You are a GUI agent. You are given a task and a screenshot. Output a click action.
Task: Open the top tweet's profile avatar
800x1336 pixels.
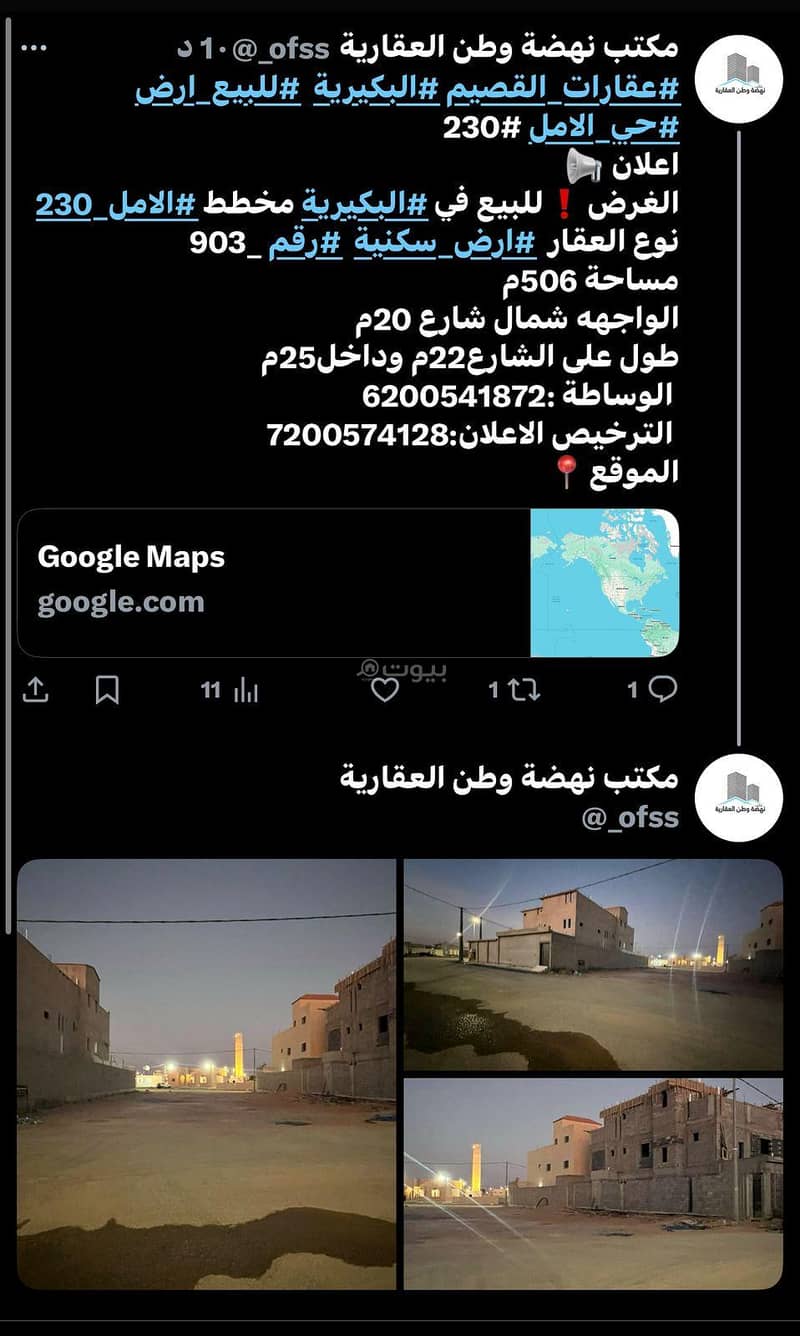pyautogui.click(x=739, y=77)
